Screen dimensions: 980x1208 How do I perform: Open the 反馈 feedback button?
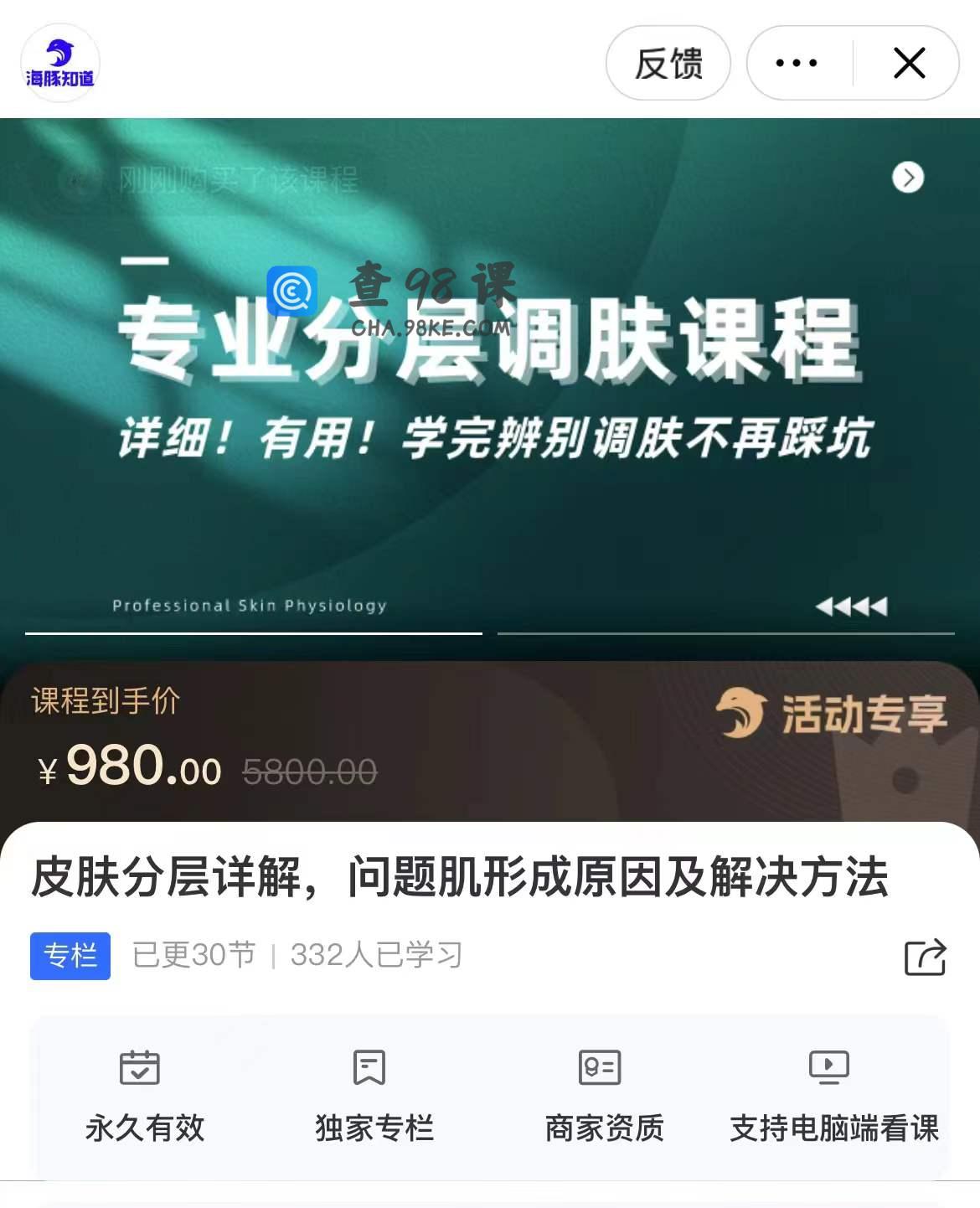pyautogui.click(x=668, y=64)
